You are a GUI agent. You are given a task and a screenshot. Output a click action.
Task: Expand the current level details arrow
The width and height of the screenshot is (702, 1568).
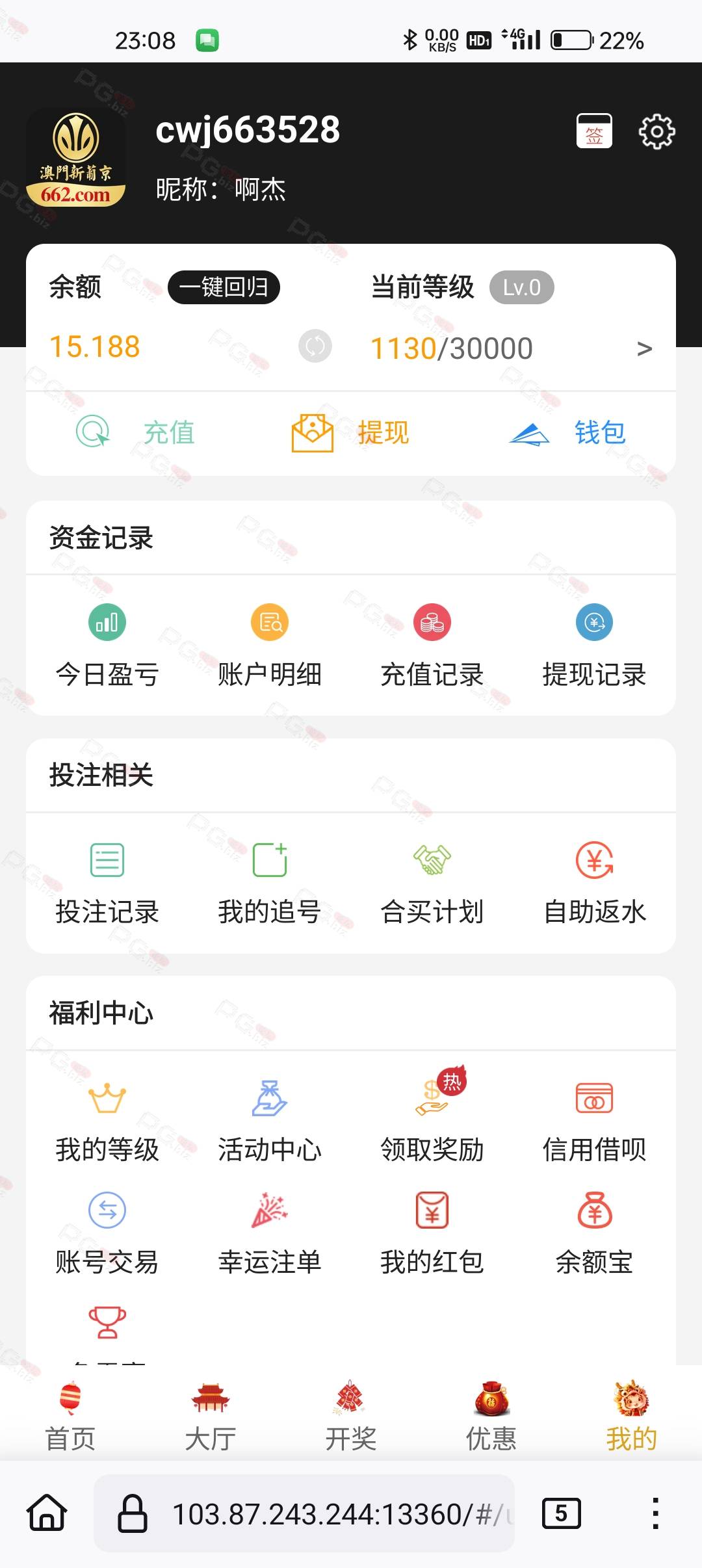tap(644, 349)
